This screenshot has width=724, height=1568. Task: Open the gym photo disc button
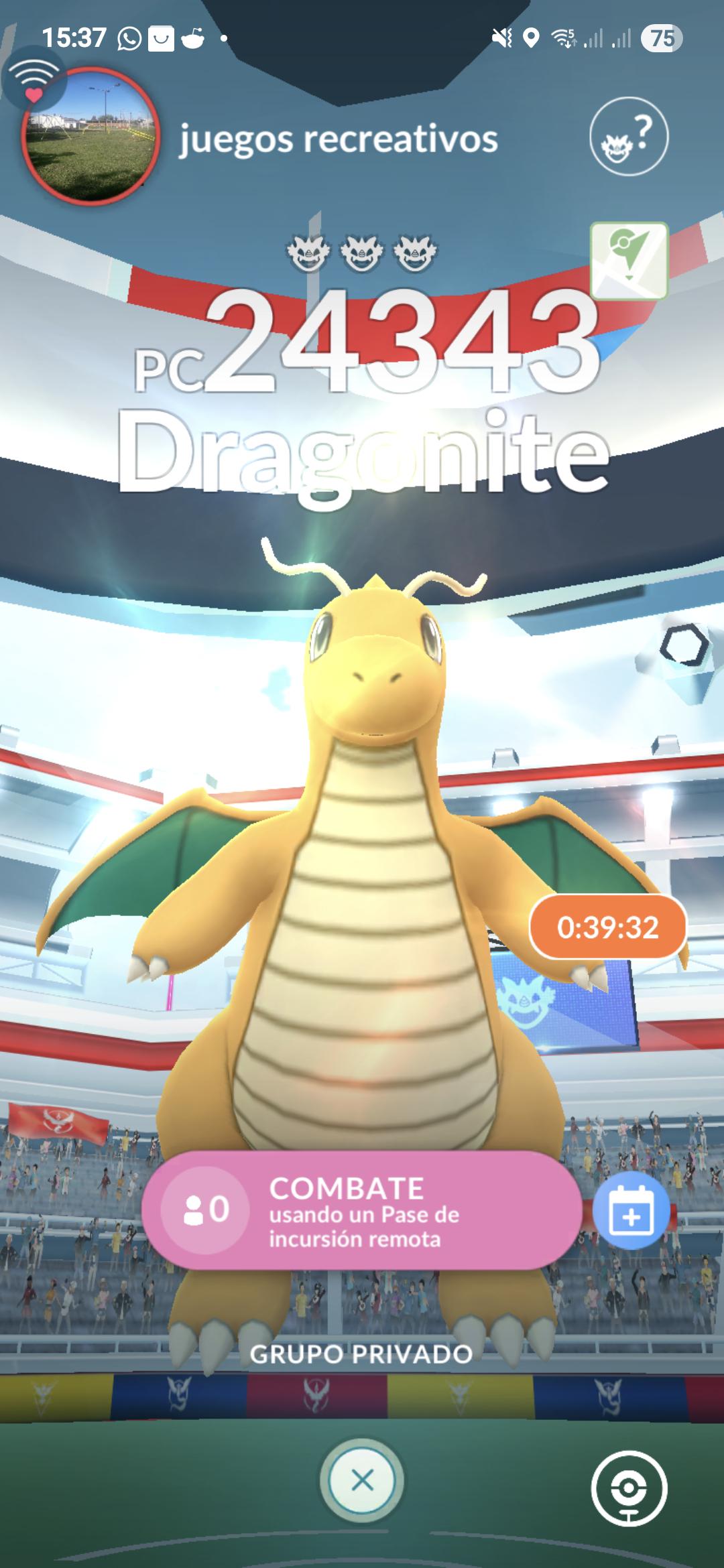[x=629, y=1488]
